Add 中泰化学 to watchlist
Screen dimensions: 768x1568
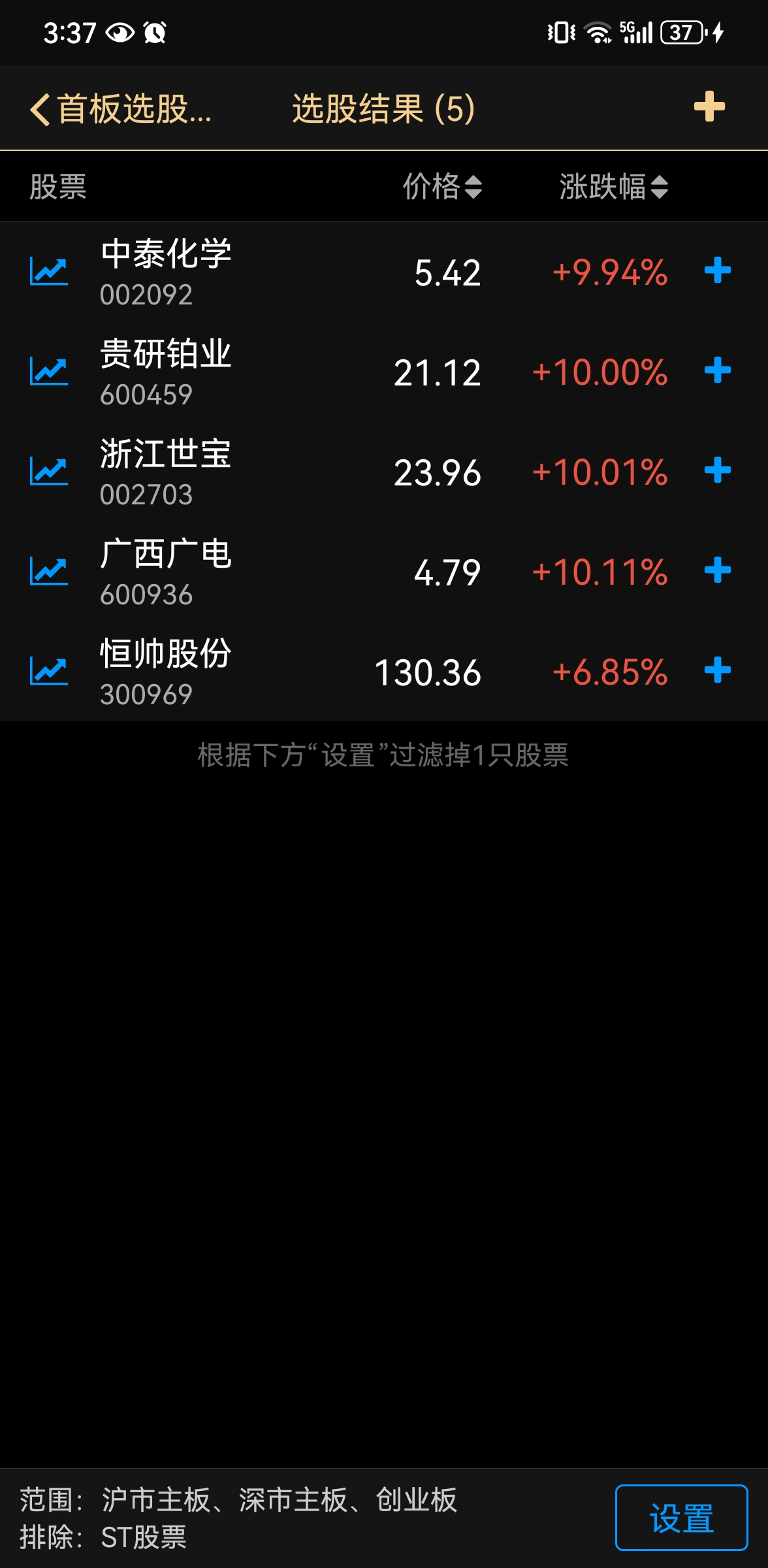(717, 270)
